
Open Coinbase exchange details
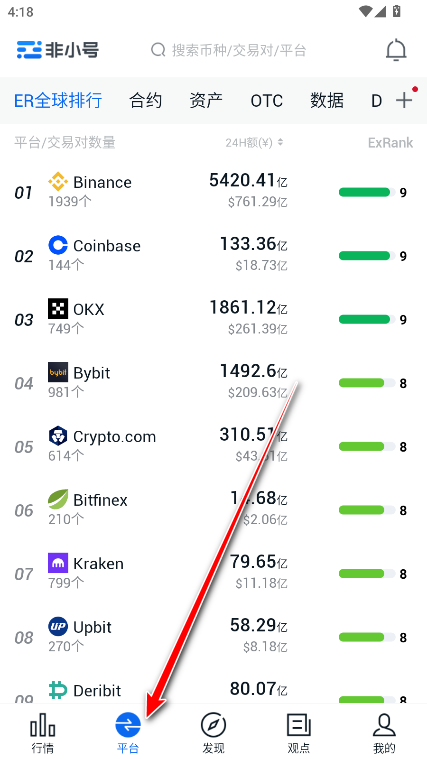[x=214, y=256]
